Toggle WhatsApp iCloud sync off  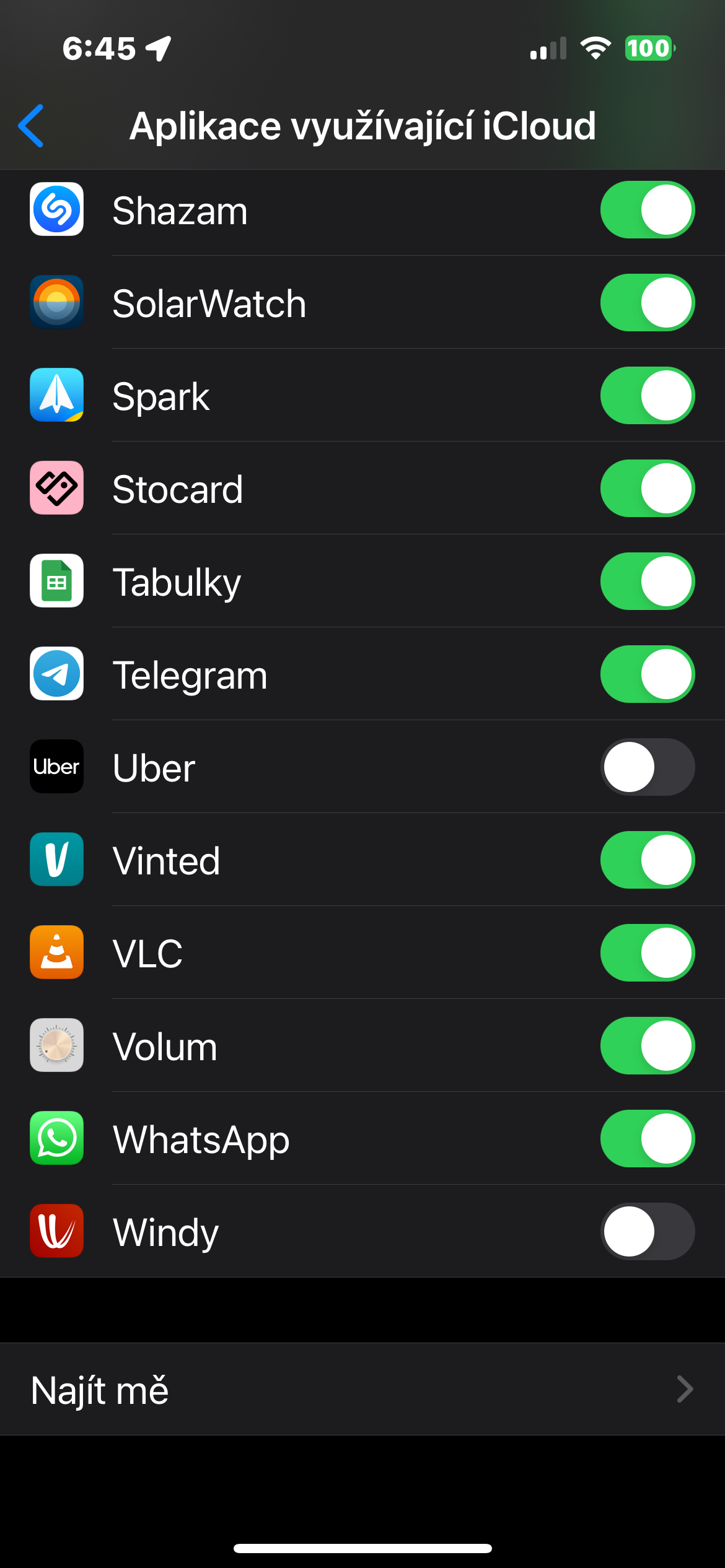(647, 1139)
